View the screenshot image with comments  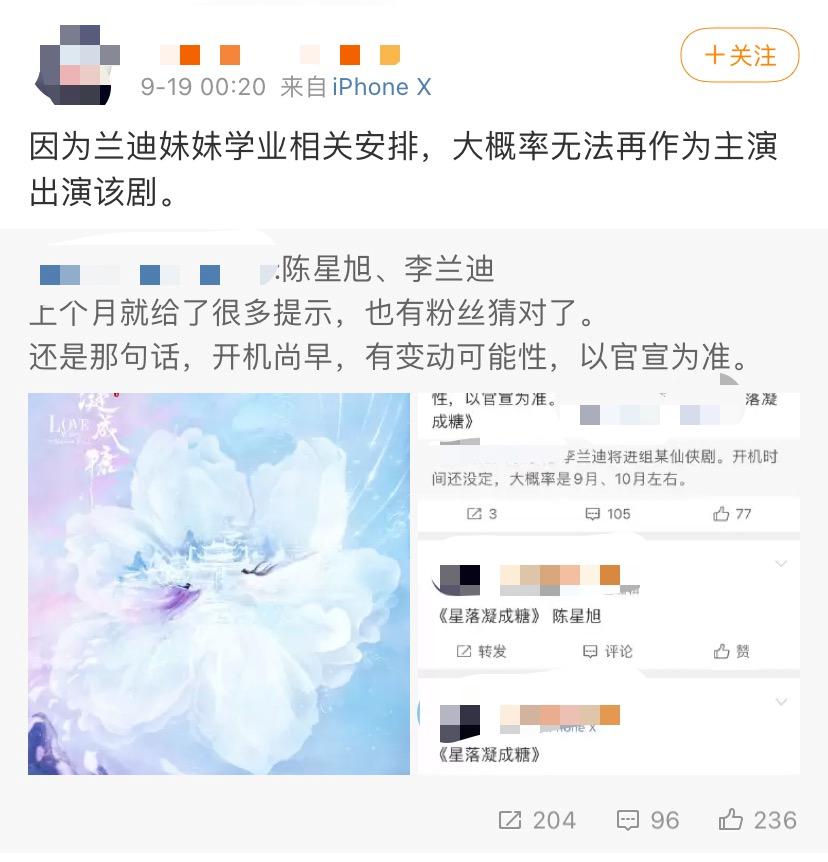[608, 583]
